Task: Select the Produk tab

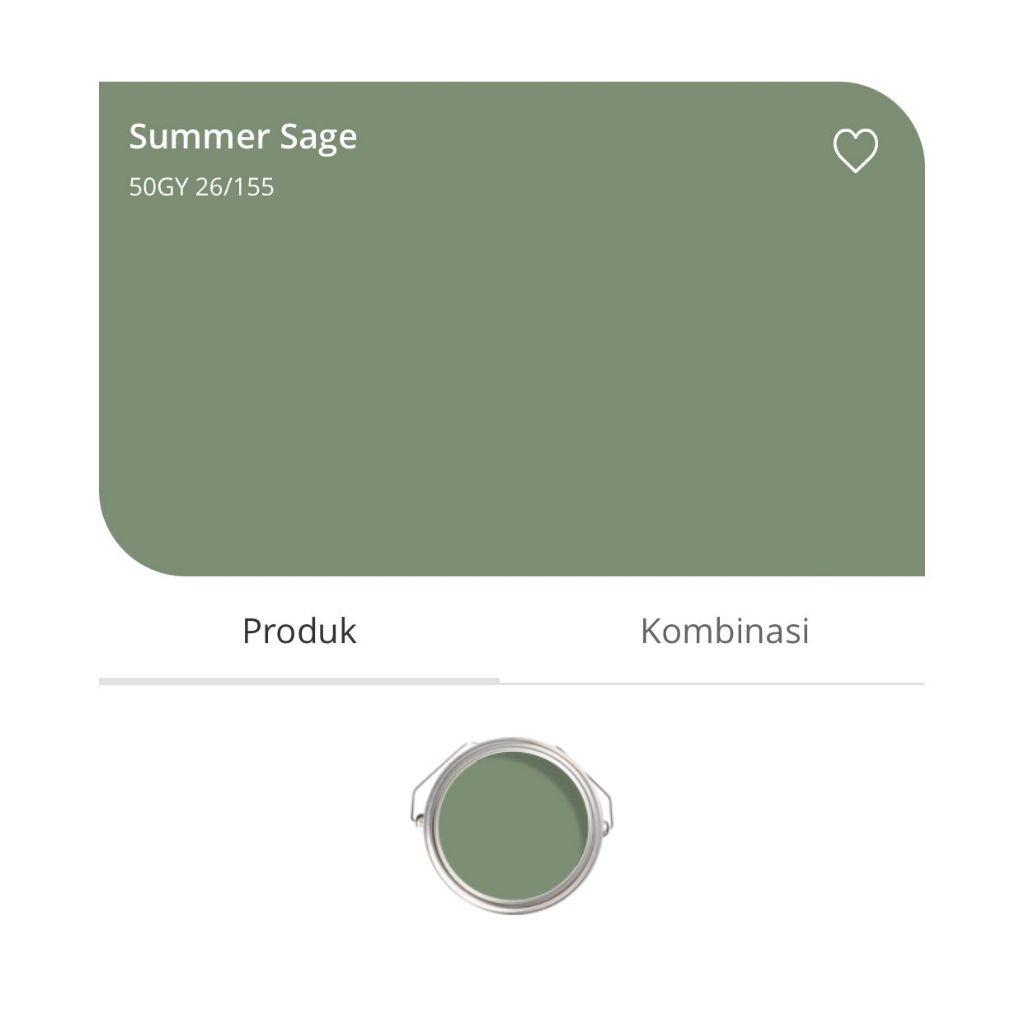Action: point(299,632)
